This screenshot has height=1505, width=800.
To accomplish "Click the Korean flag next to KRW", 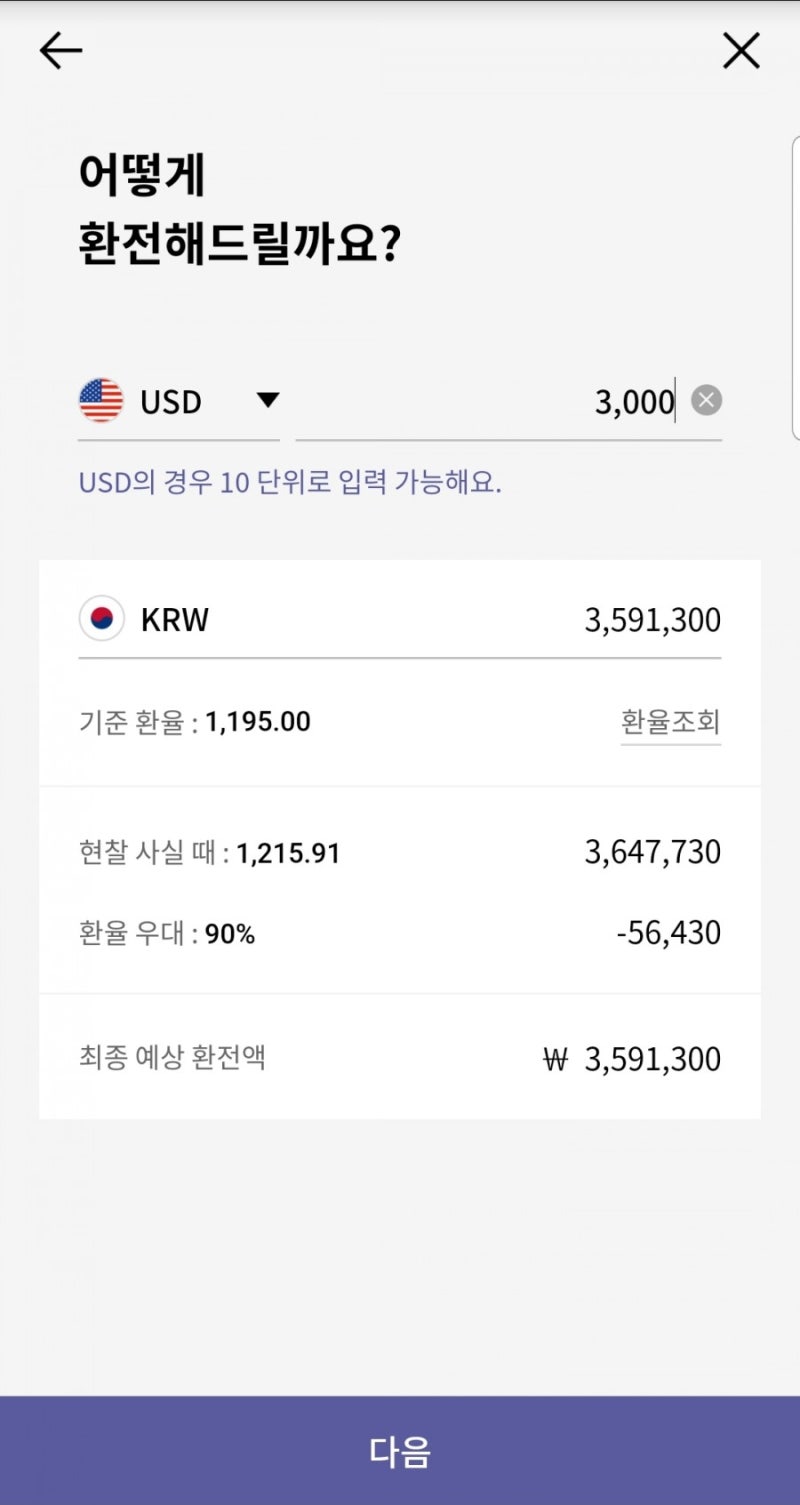I will pos(101,620).
